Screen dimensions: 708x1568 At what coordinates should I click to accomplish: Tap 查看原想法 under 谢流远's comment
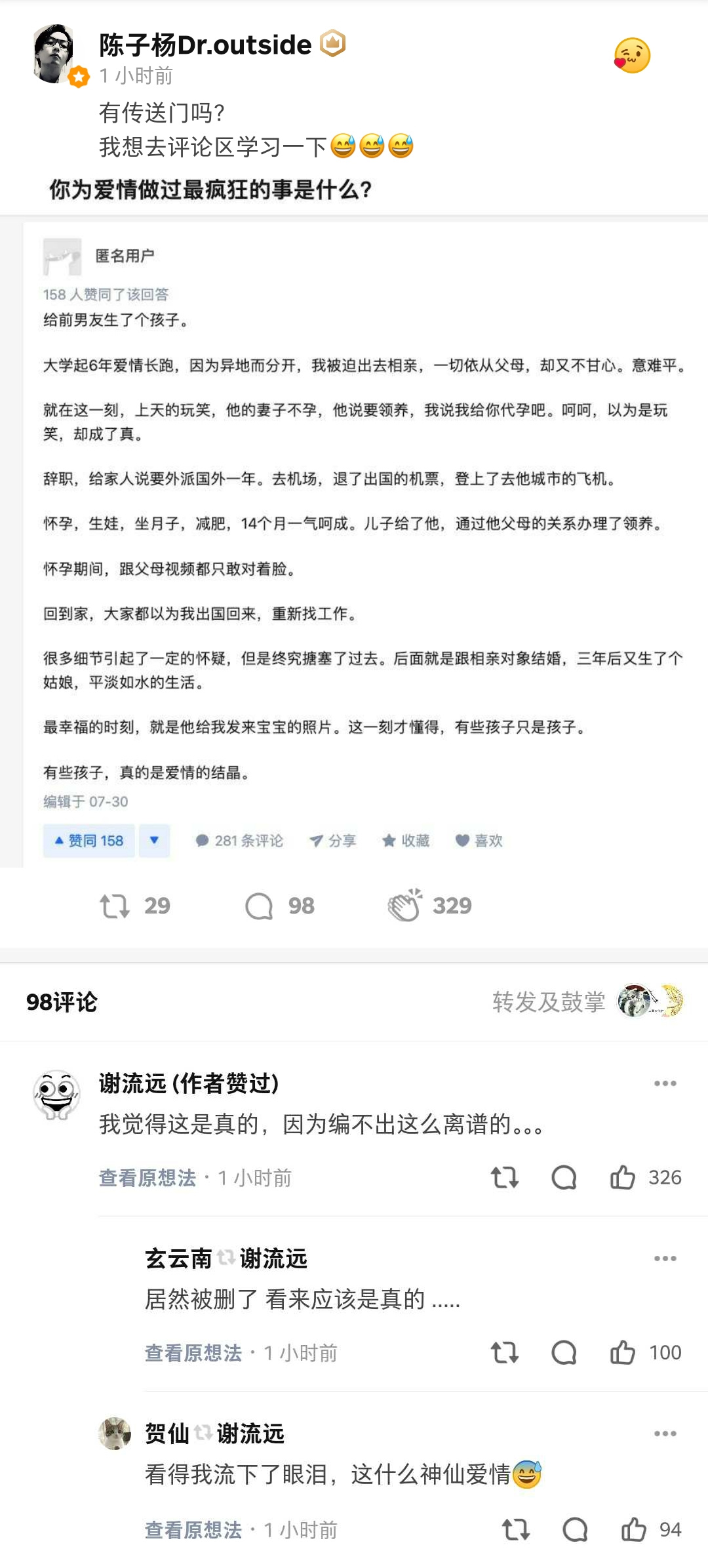tap(147, 1178)
